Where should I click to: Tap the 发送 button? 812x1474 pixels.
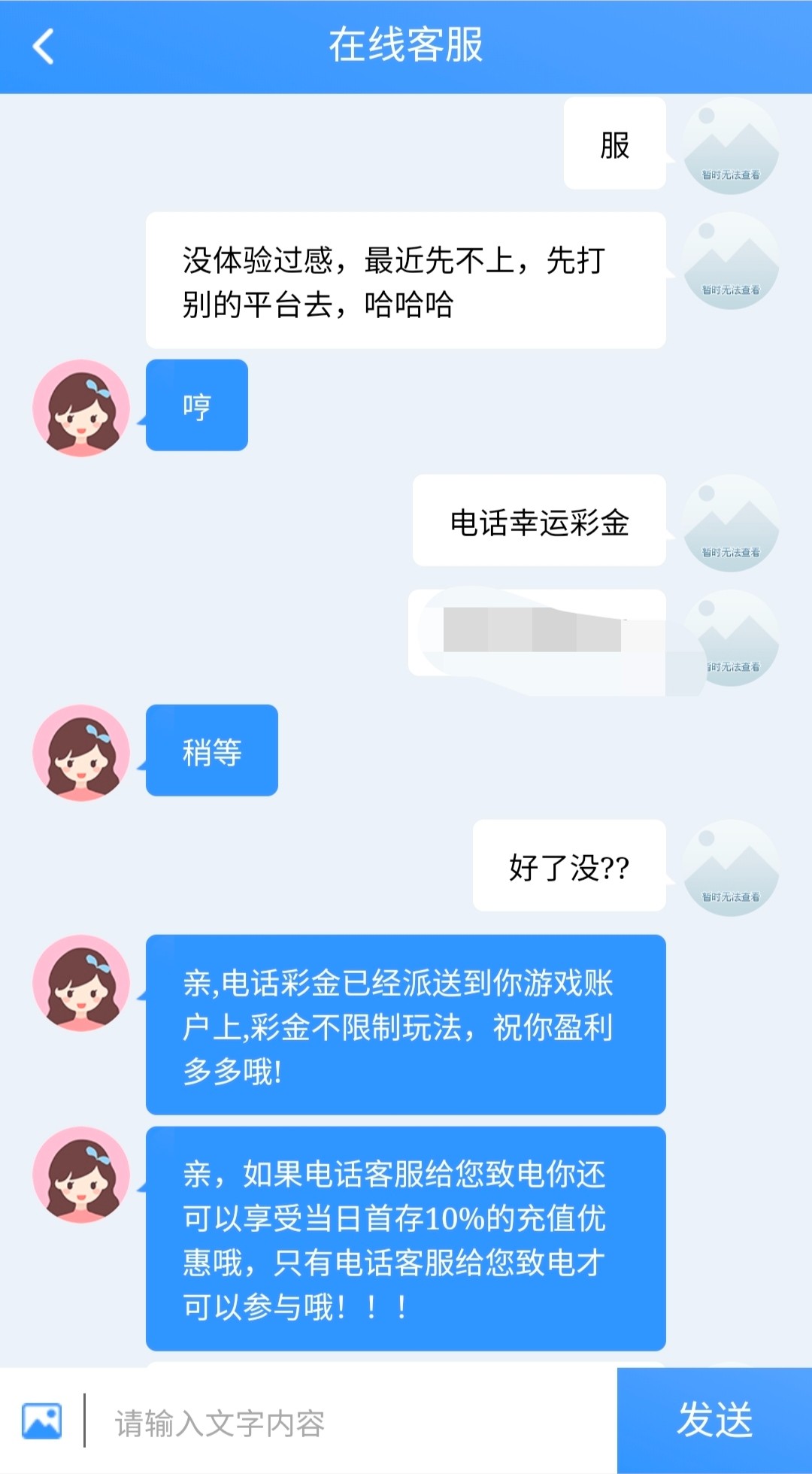[714, 1421]
